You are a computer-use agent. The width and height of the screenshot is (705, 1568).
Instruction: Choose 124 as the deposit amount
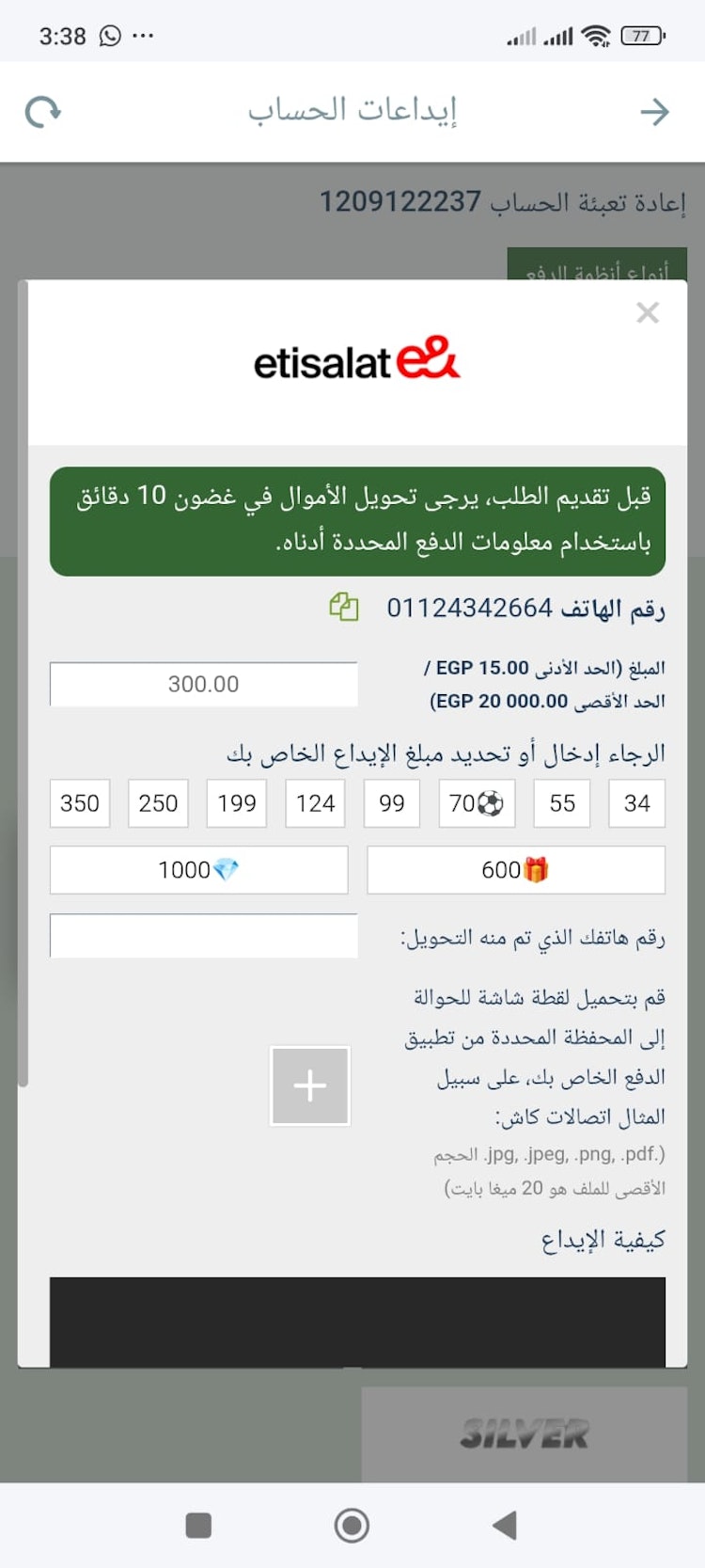[315, 803]
